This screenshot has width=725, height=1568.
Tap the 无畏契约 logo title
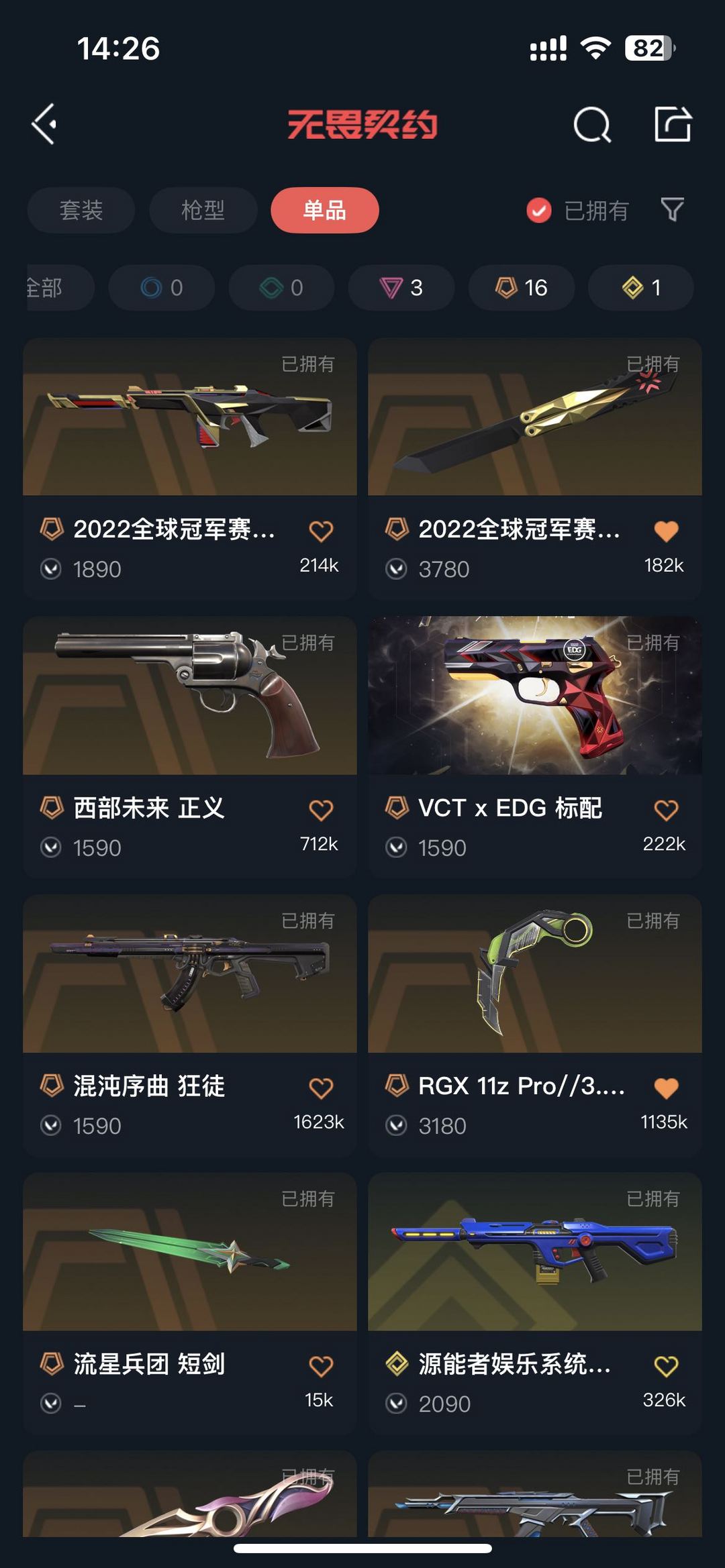[362, 125]
